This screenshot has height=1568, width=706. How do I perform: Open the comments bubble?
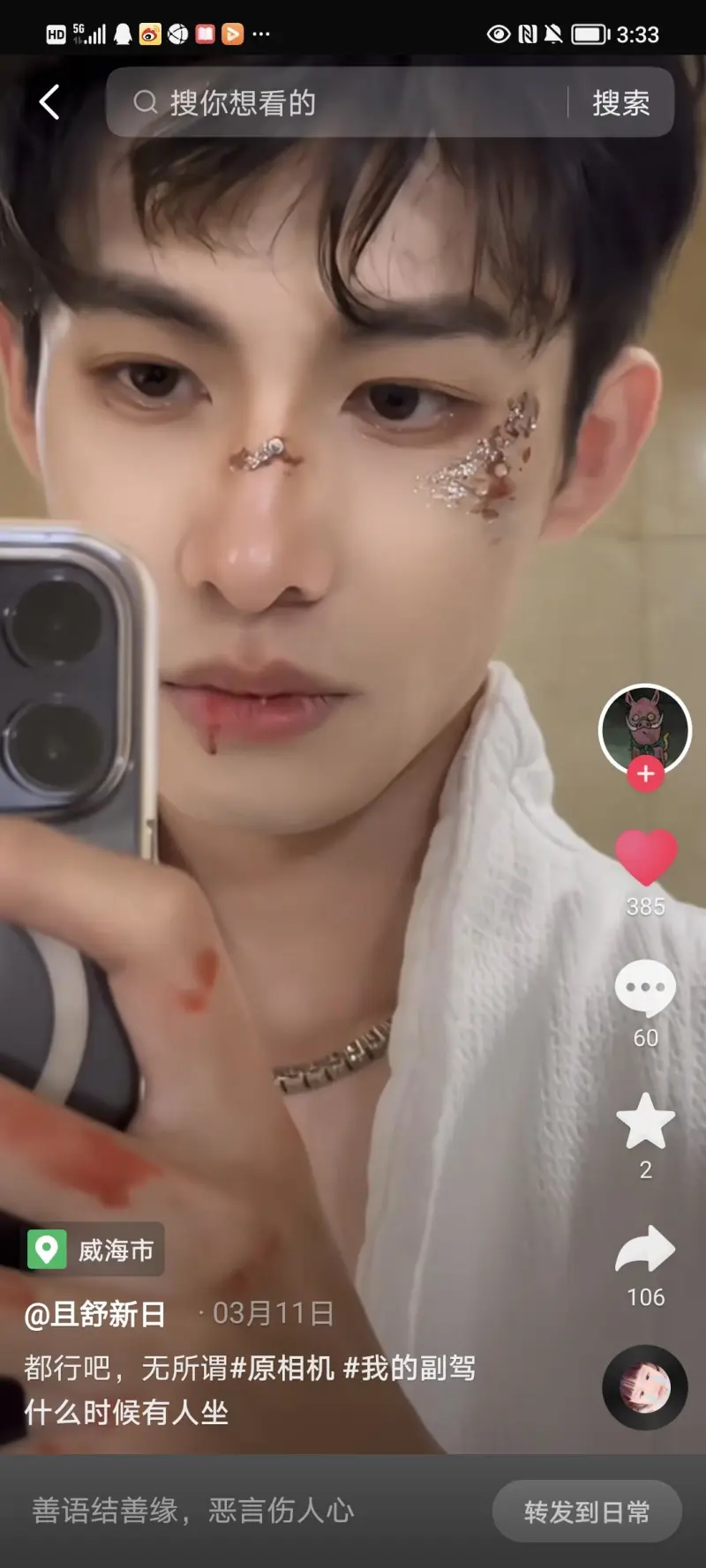(645, 988)
